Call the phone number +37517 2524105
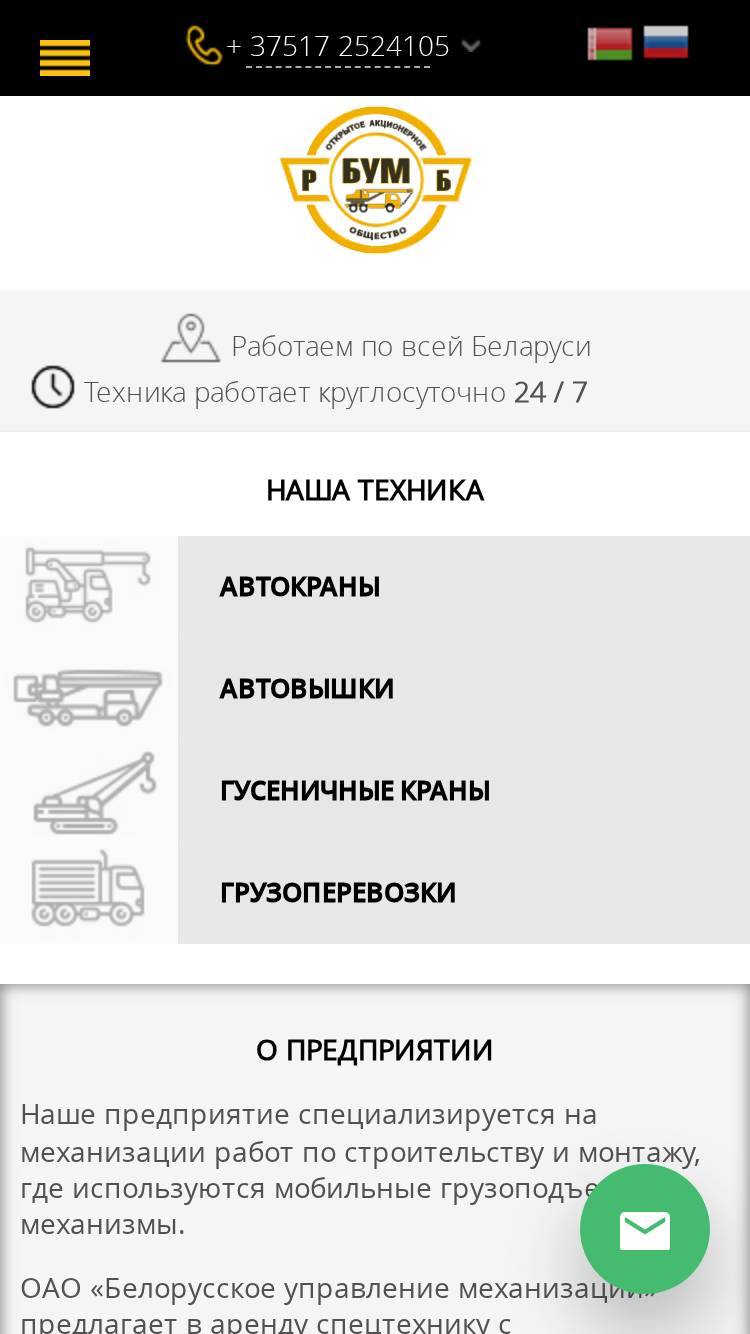 [338, 46]
